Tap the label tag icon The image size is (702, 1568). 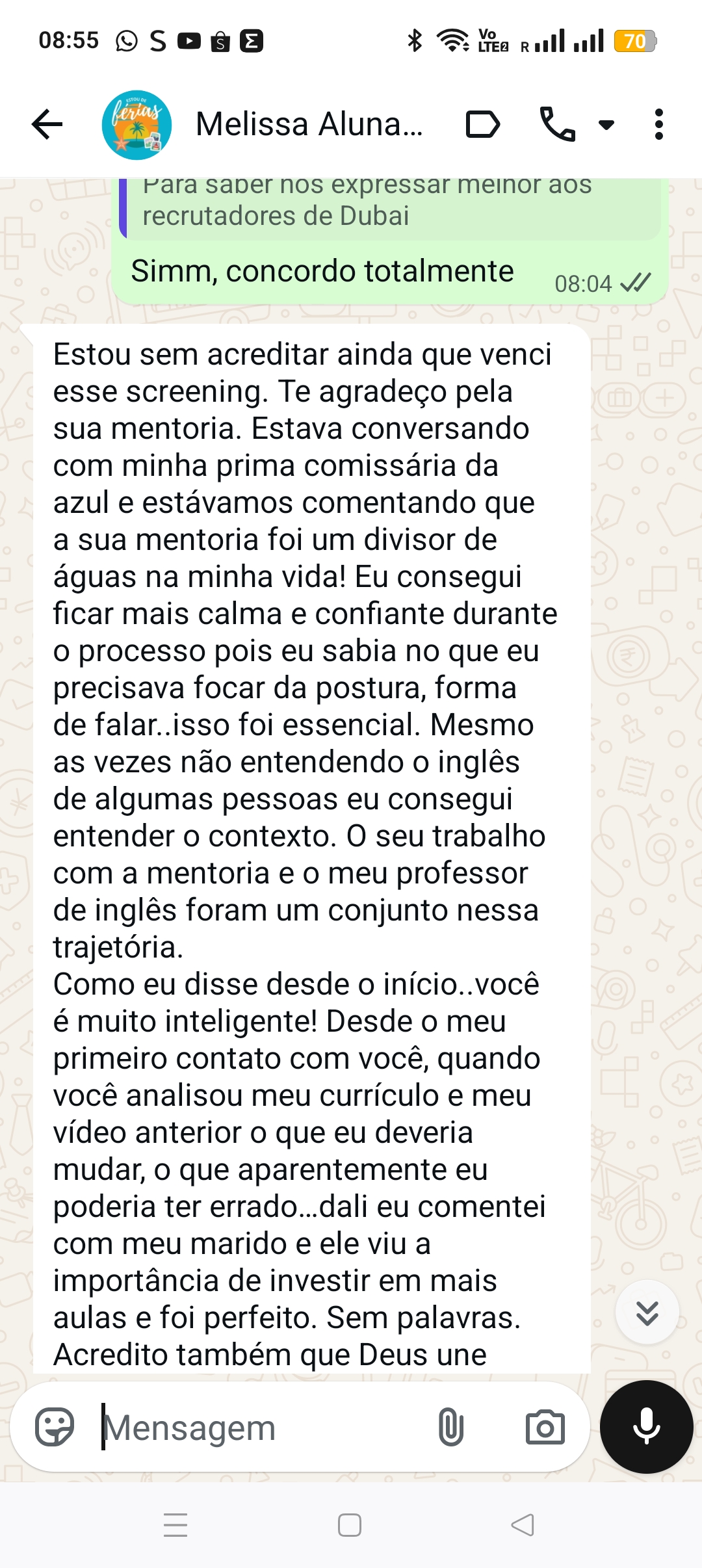pos(483,125)
